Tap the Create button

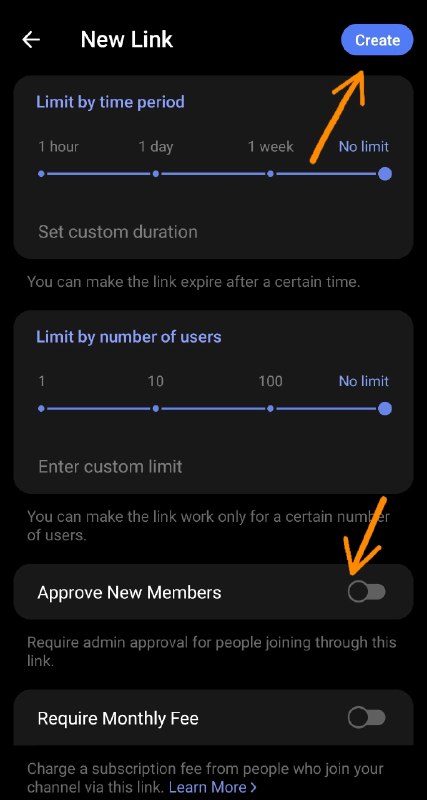pos(377,40)
